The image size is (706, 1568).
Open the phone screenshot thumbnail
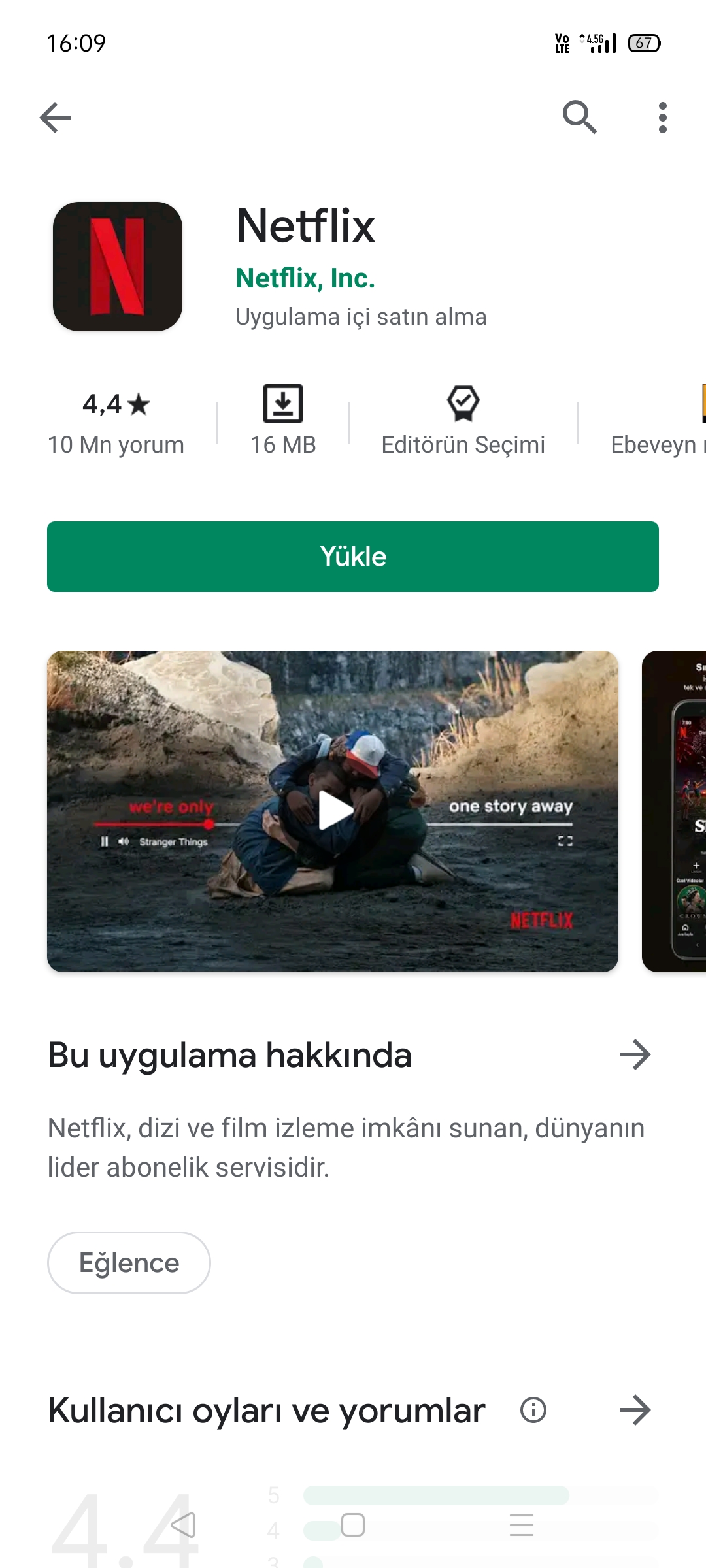tap(674, 811)
